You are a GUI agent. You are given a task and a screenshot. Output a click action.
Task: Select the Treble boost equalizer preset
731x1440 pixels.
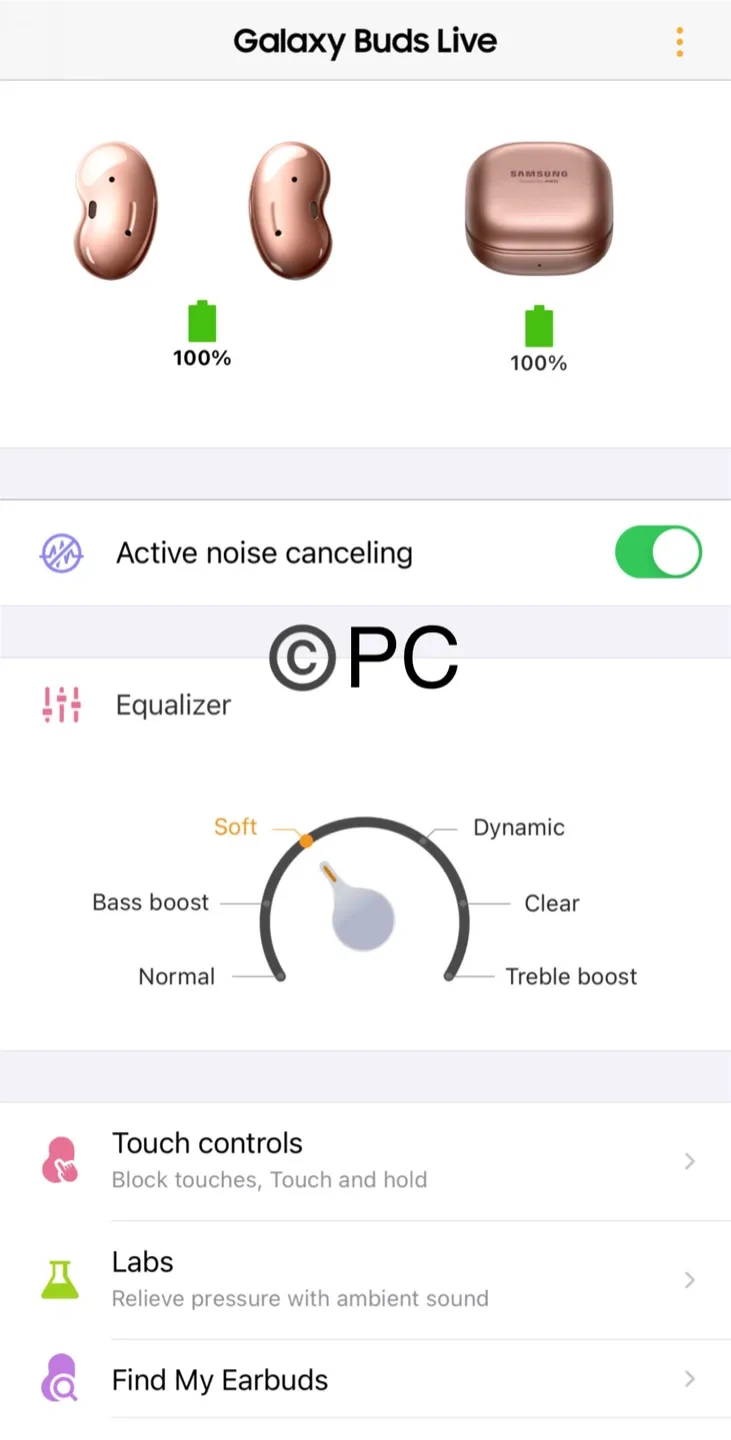coord(570,976)
